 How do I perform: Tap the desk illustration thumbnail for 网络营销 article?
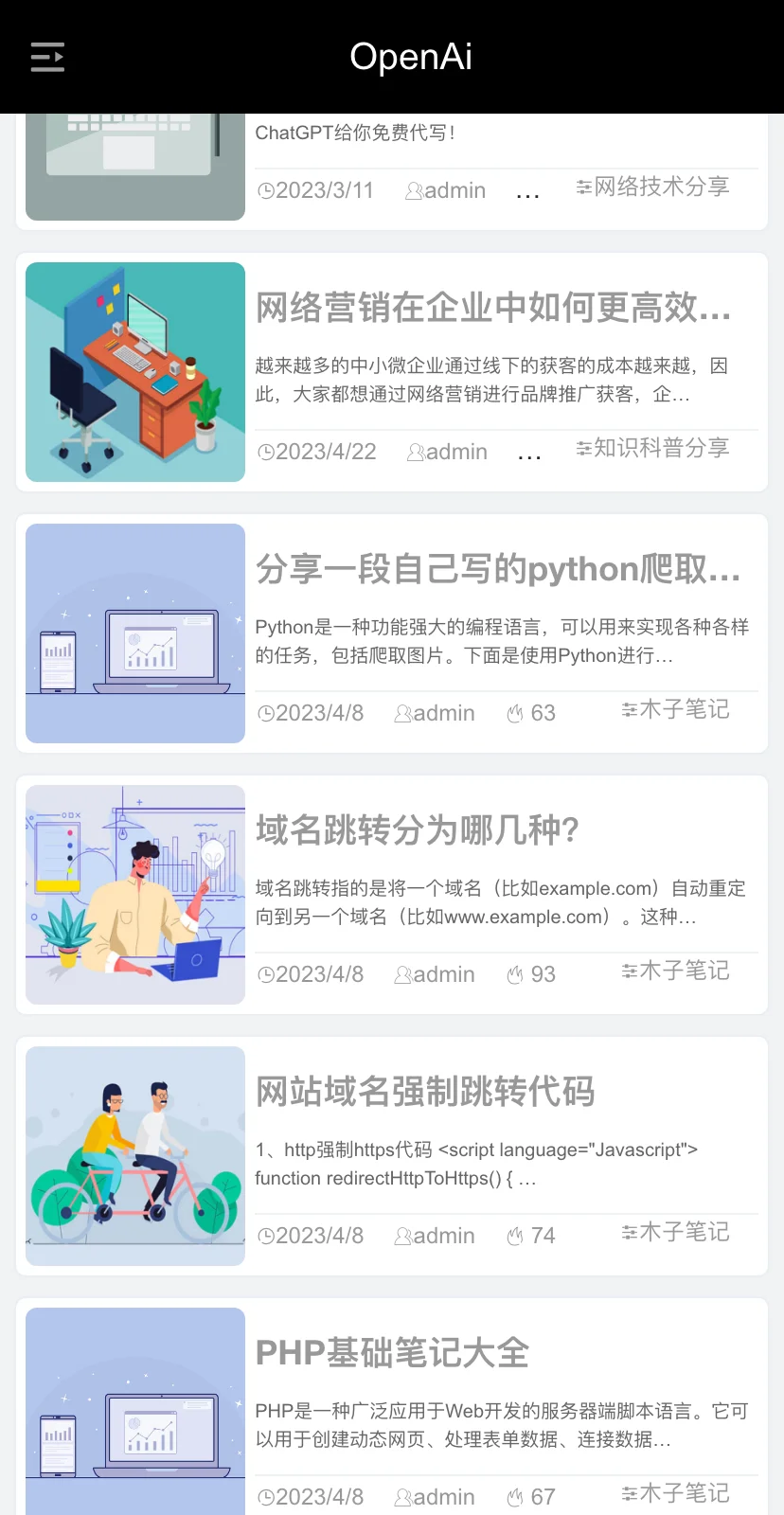[135, 372]
